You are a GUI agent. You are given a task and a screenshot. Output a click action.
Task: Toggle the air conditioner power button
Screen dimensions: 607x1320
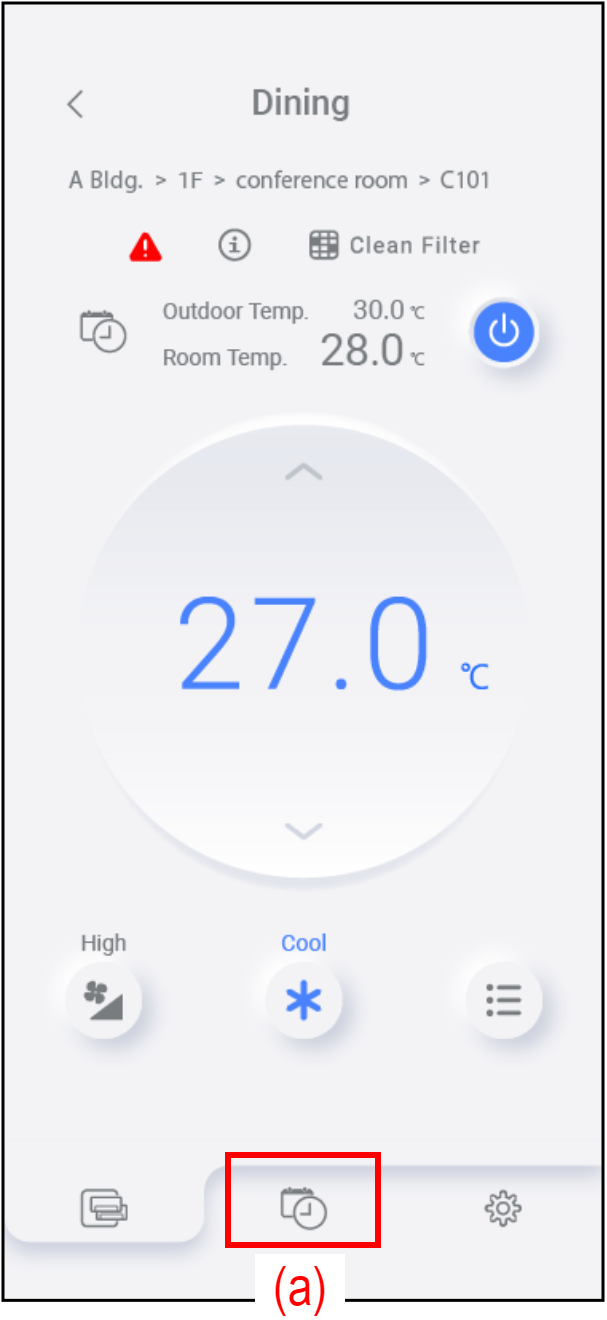504,331
